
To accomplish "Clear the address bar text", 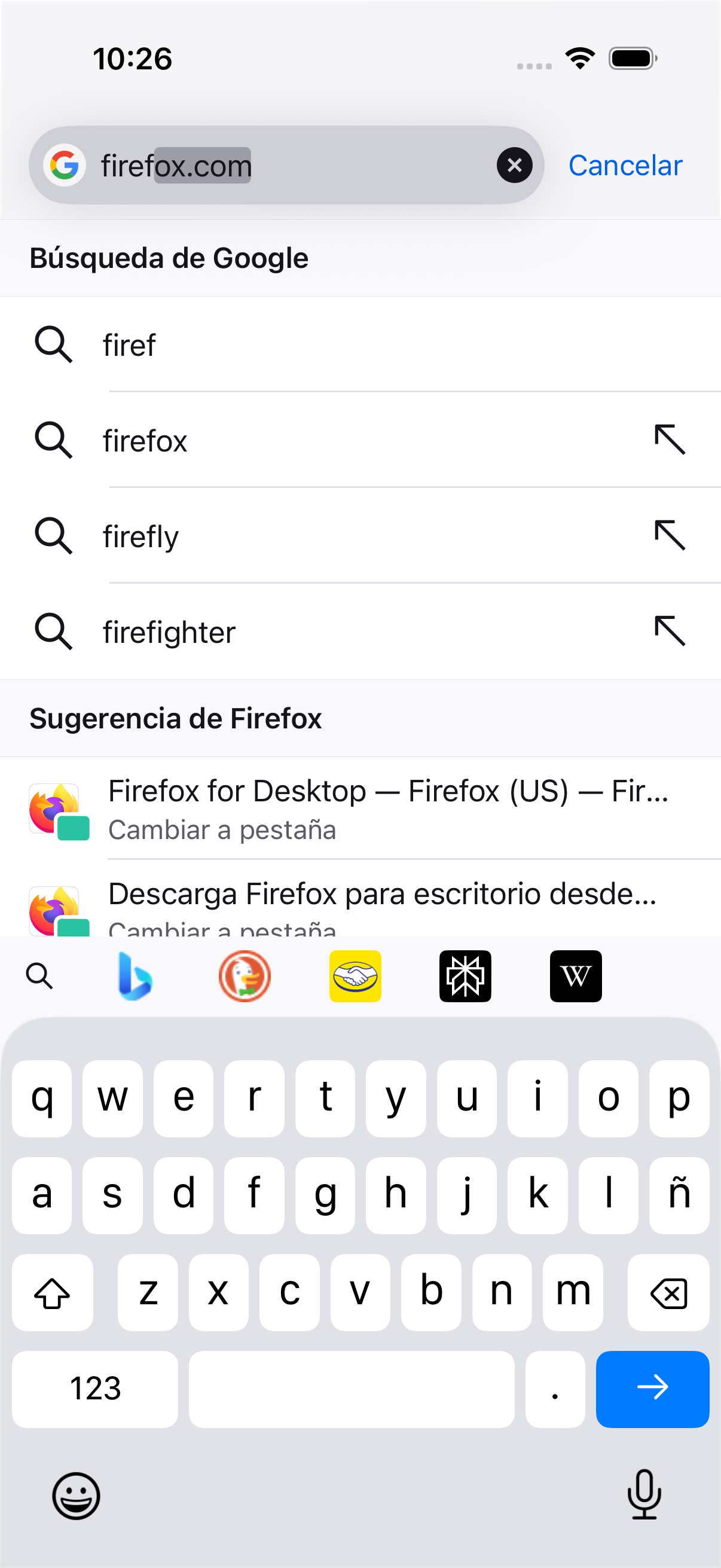I will click(x=514, y=165).
